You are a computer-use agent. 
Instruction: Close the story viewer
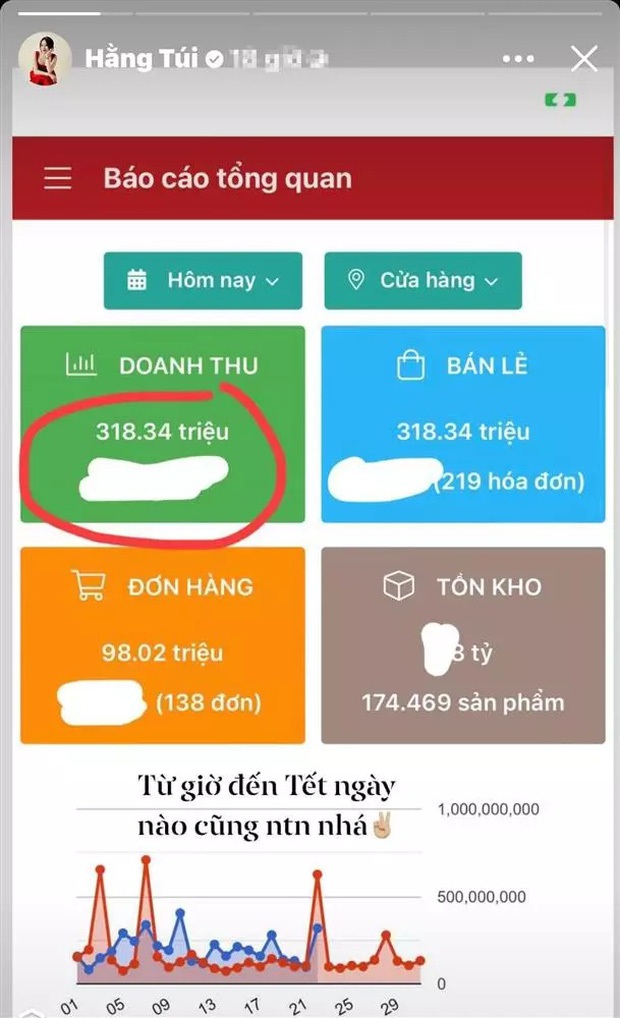[584, 59]
